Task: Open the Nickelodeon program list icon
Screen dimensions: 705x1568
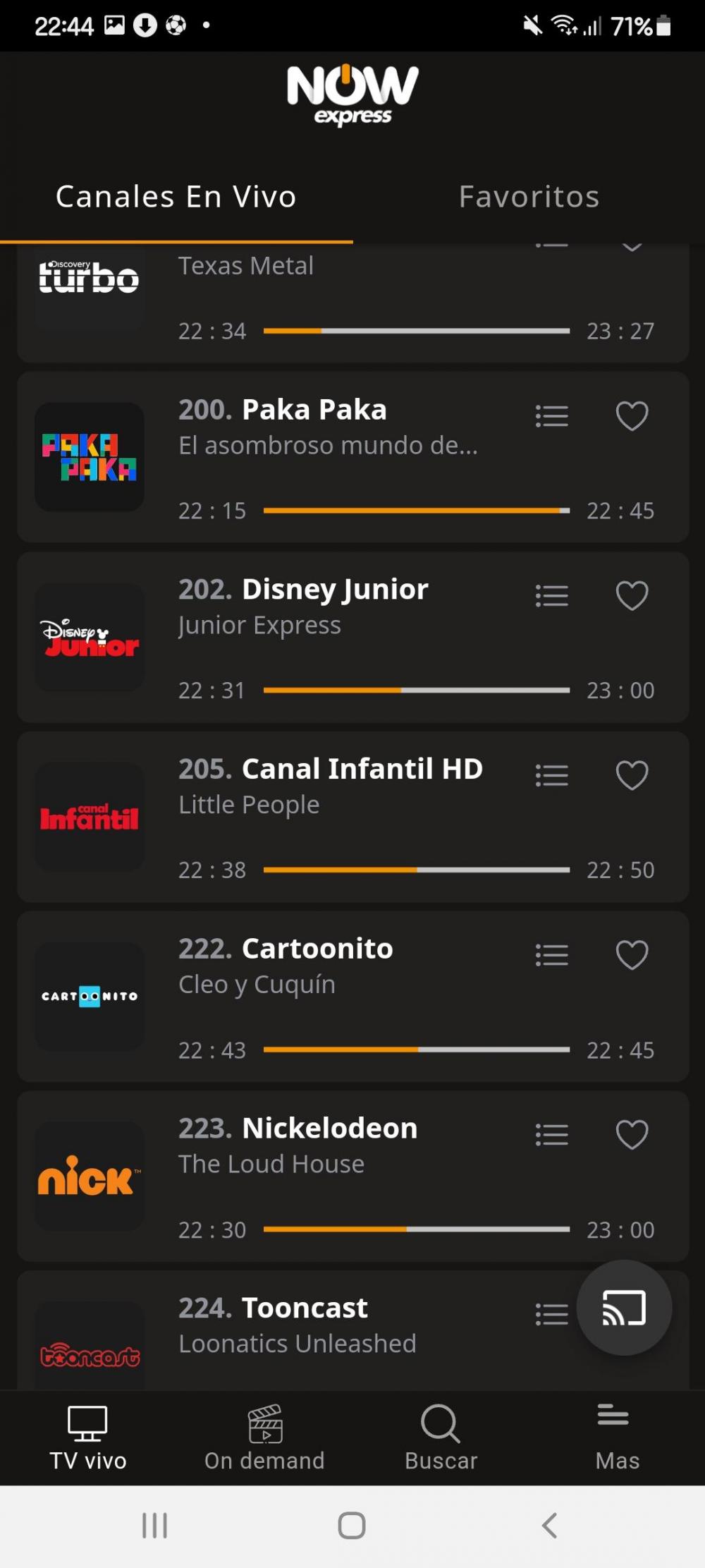Action: pos(551,1135)
